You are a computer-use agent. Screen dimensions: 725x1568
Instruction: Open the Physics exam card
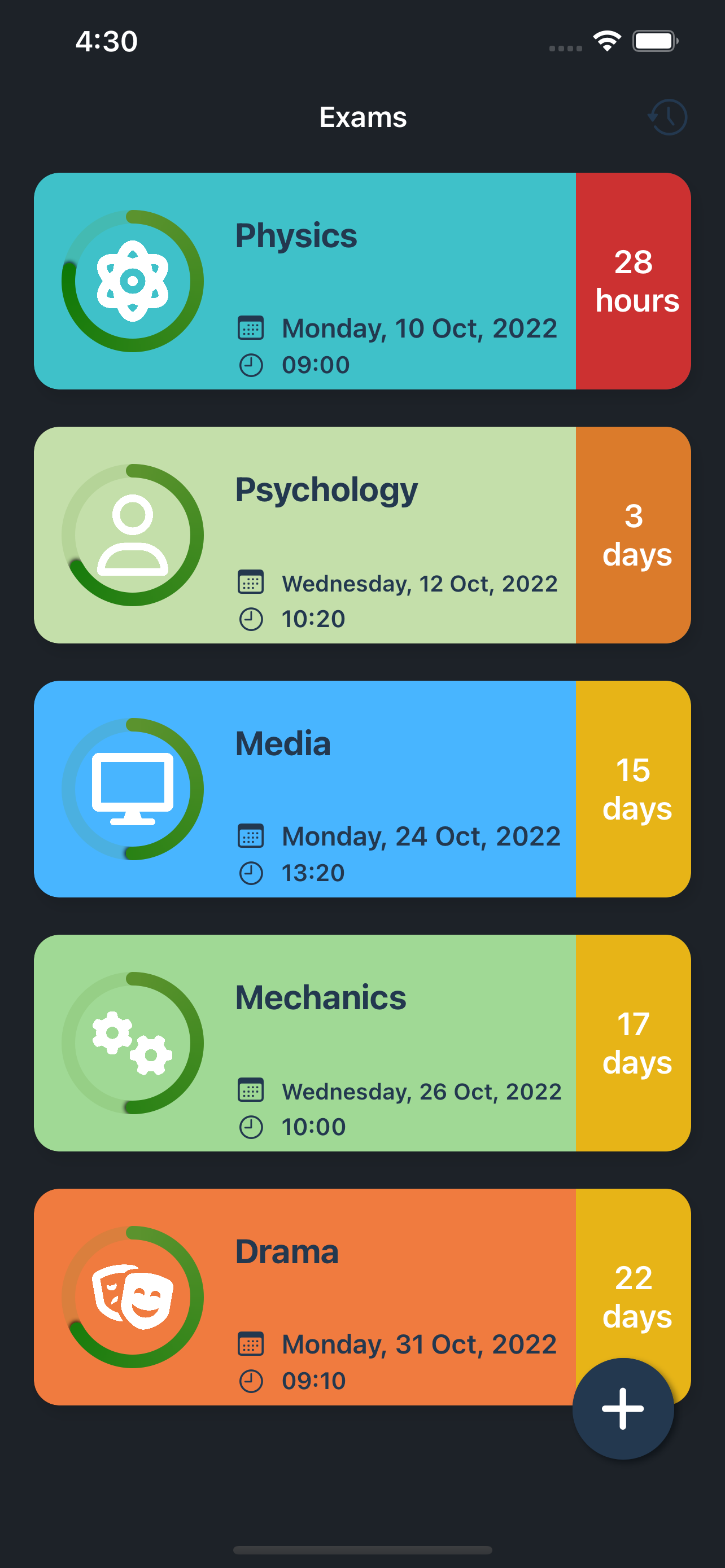point(362,281)
